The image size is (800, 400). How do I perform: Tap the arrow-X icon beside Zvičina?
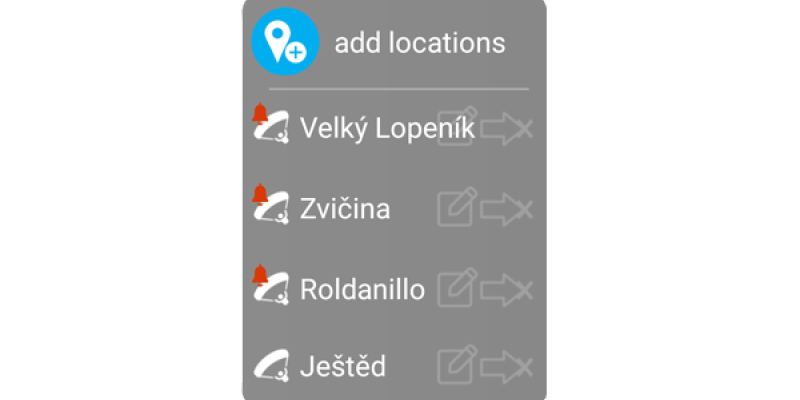point(508,209)
